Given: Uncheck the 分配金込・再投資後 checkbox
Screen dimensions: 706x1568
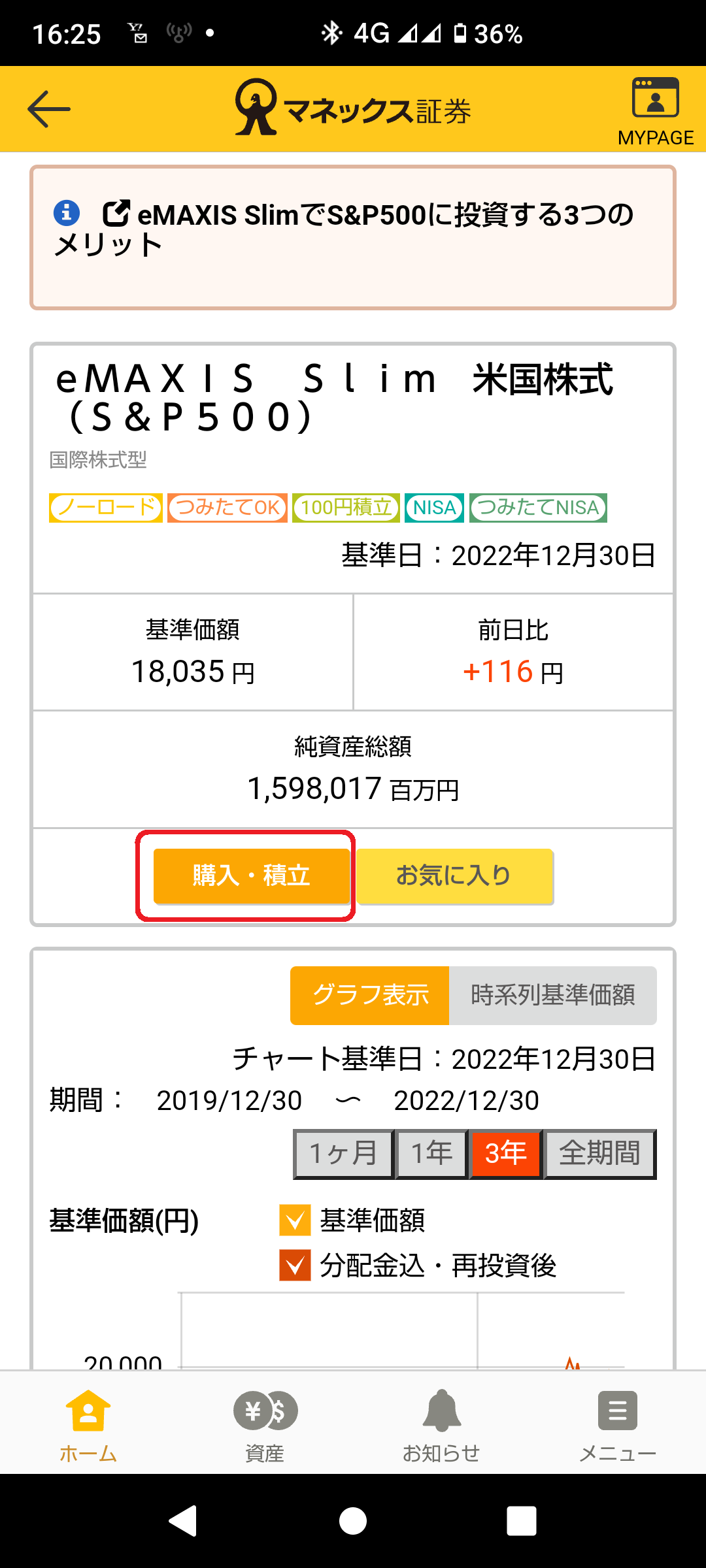Looking at the screenshot, I should click(295, 1265).
